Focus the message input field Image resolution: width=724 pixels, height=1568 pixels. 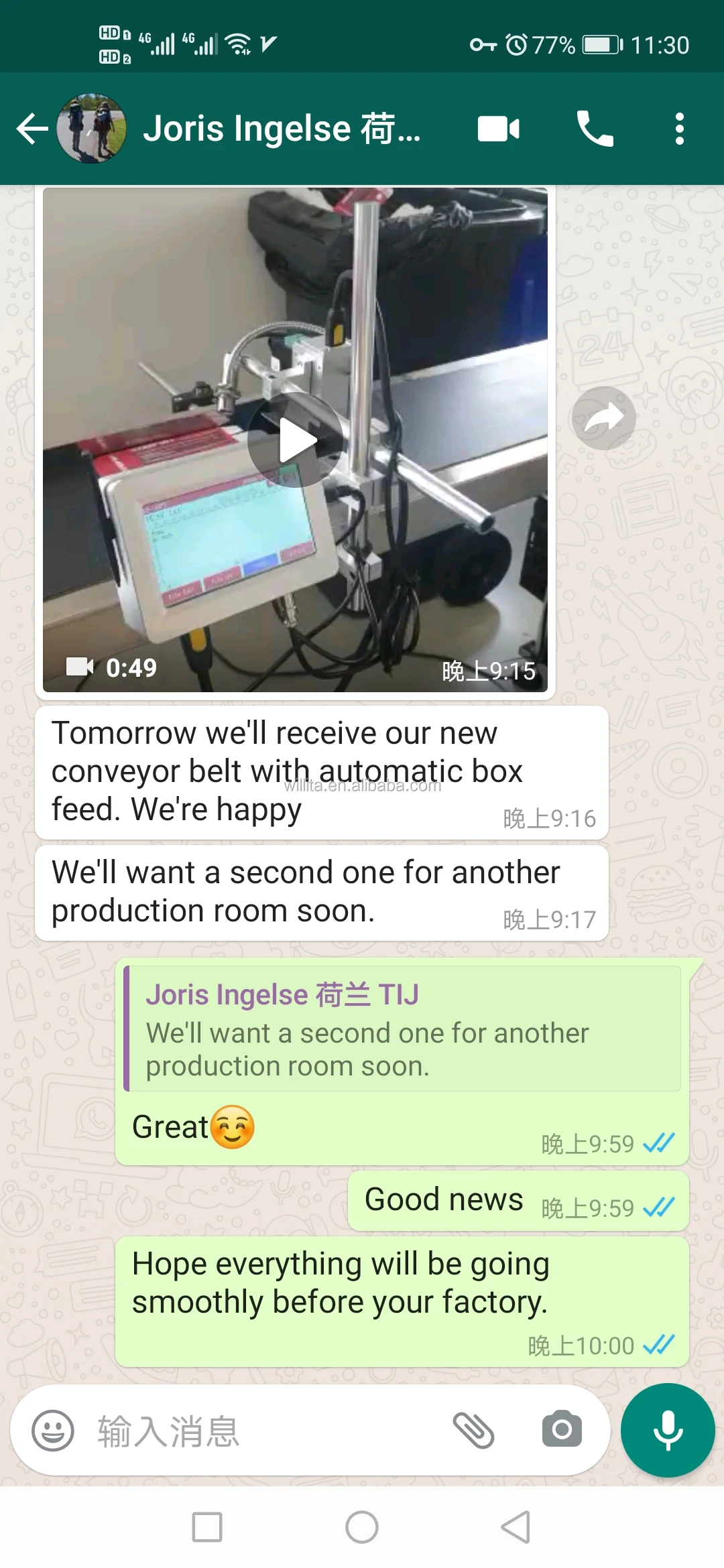click(268, 1430)
